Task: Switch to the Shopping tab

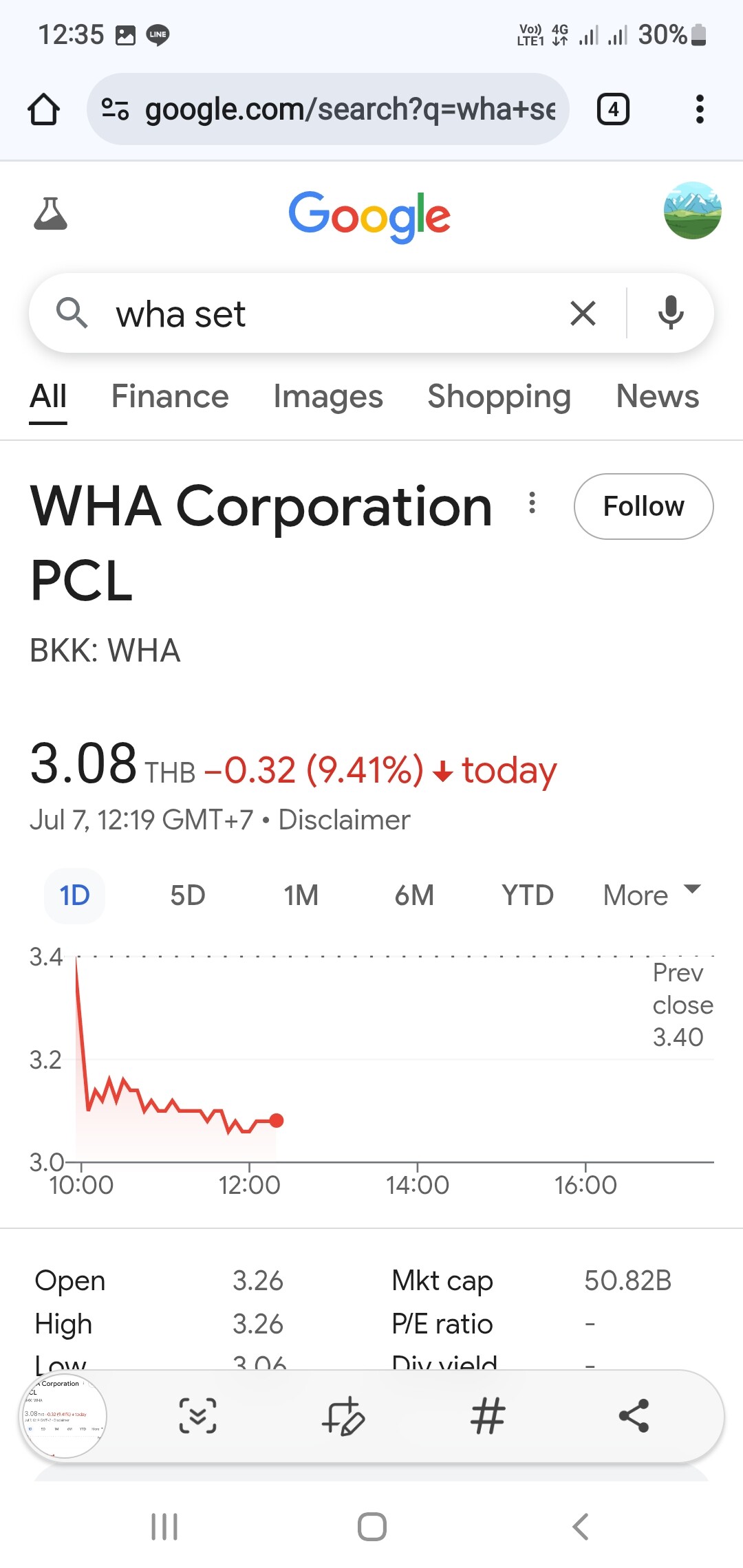Action: pyautogui.click(x=499, y=397)
